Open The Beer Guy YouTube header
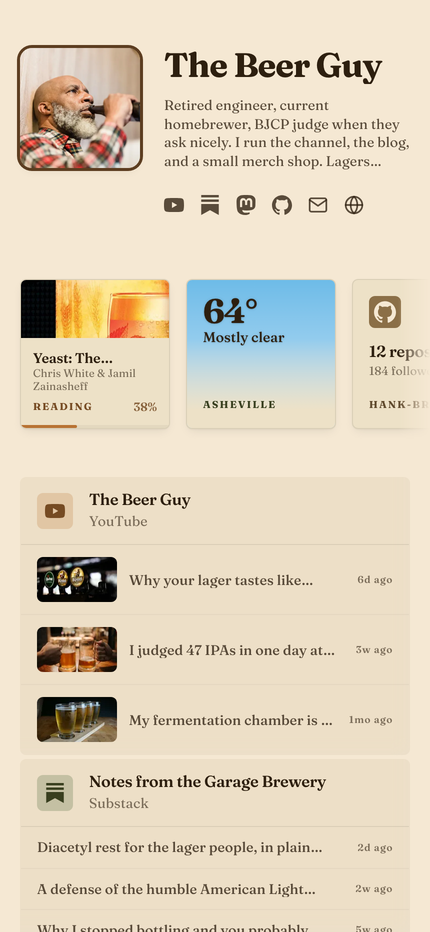The image size is (430, 932). pyautogui.click(x=215, y=511)
